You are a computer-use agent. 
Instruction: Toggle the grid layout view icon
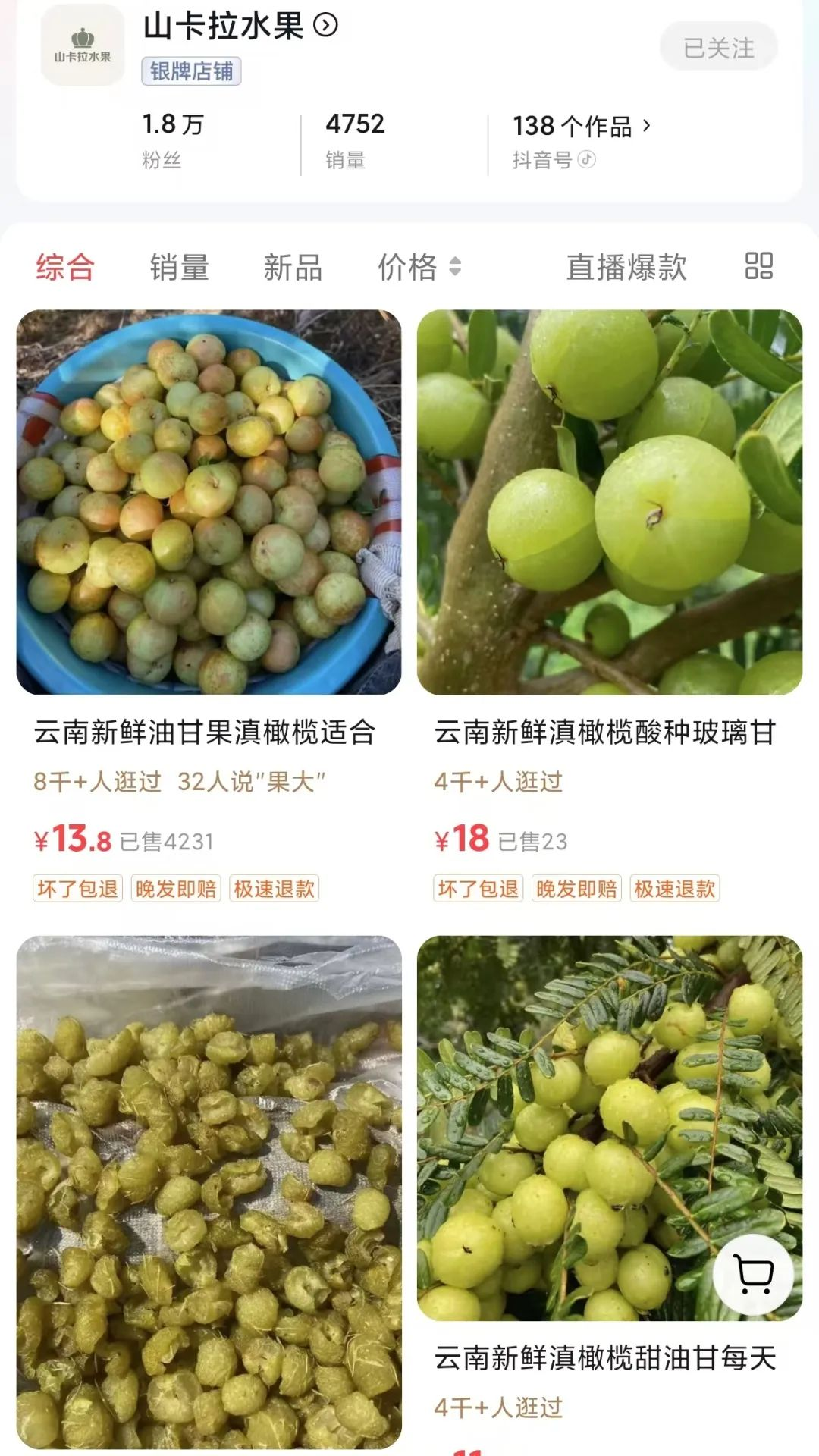coord(758,266)
